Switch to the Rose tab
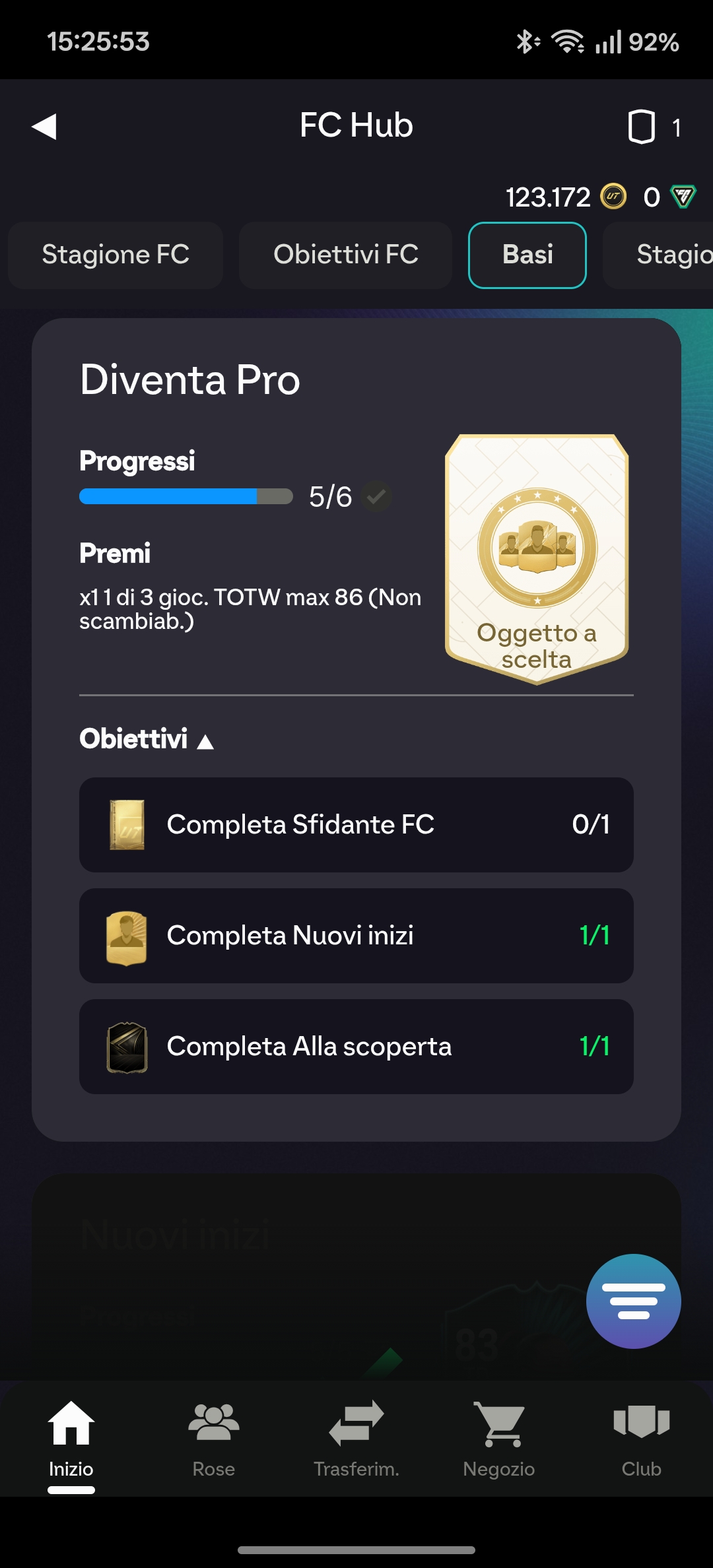Viewport: 713px width, 1568px height. [214, 1439]
